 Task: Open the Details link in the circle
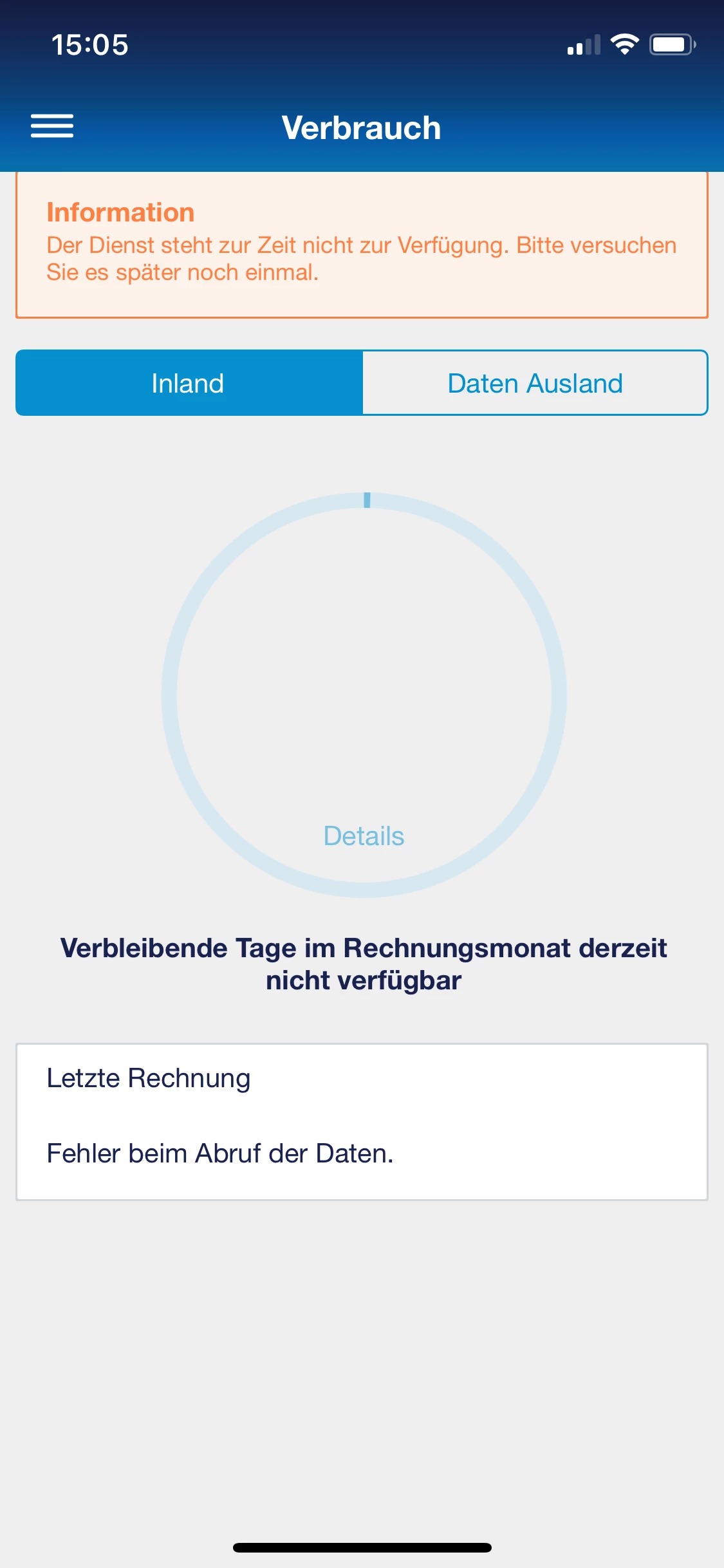(x=364, y=836)
